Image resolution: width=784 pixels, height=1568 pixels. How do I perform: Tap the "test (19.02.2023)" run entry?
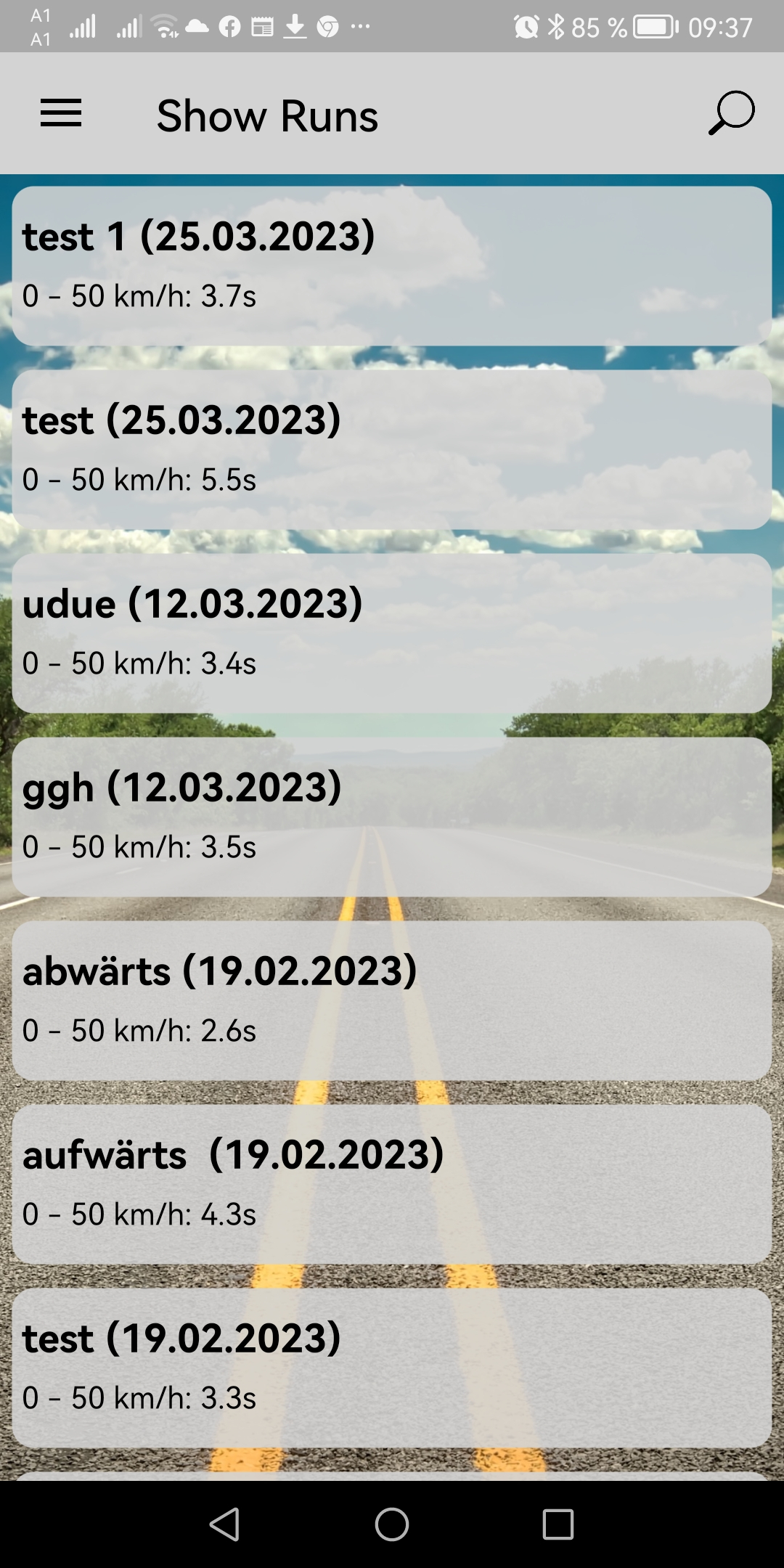pos(392,1368)
